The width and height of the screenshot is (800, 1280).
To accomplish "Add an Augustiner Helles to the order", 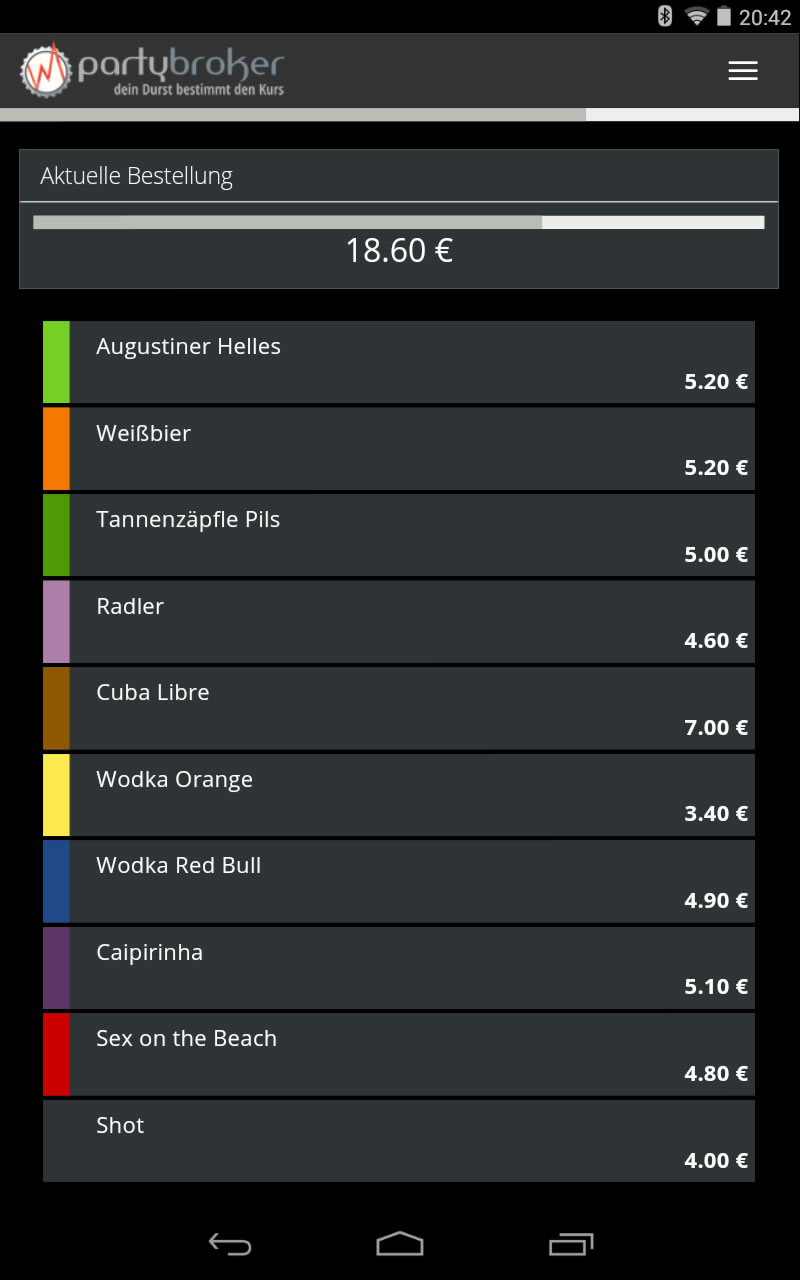I will pyautogui.click(x=398, y=362).
